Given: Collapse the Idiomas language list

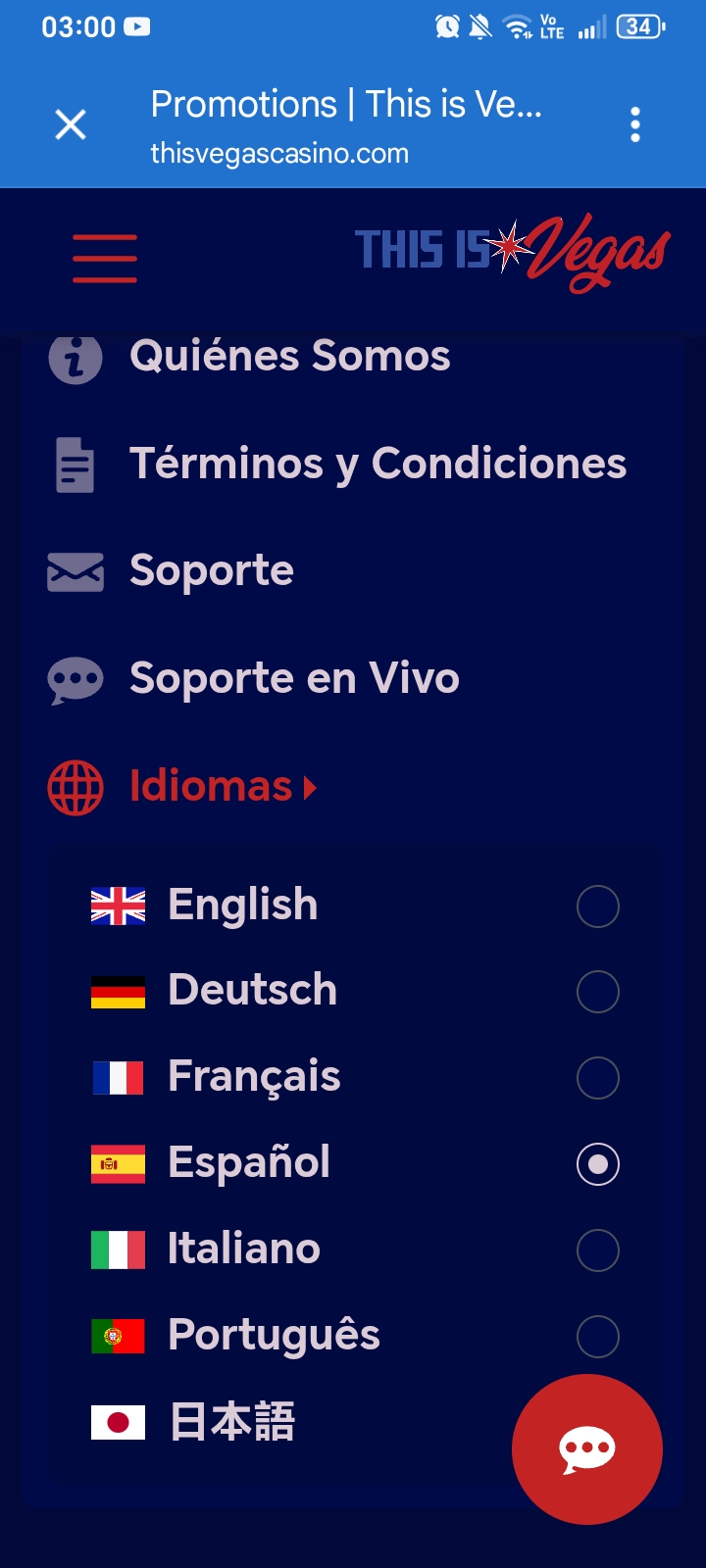Looking at the screenshot, I should (x=182, y=787).
